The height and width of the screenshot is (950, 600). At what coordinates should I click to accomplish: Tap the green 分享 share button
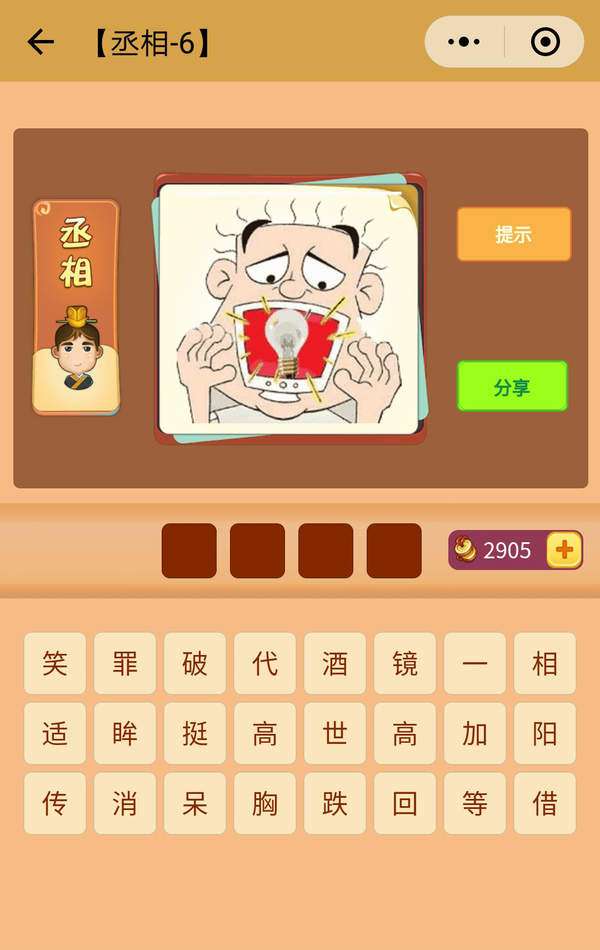coord(512,386)
